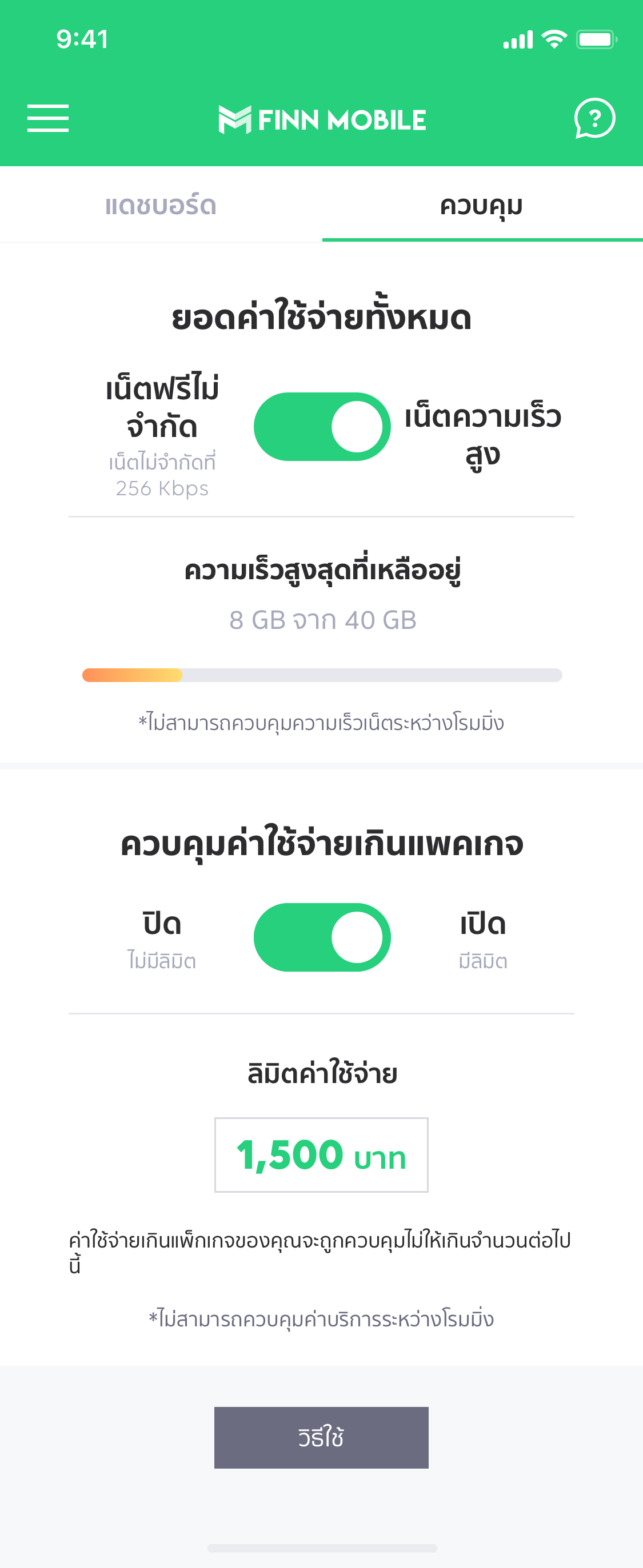
Task: Edit the 1,500 บาท spending limit field
Action: coord(321,1154)
